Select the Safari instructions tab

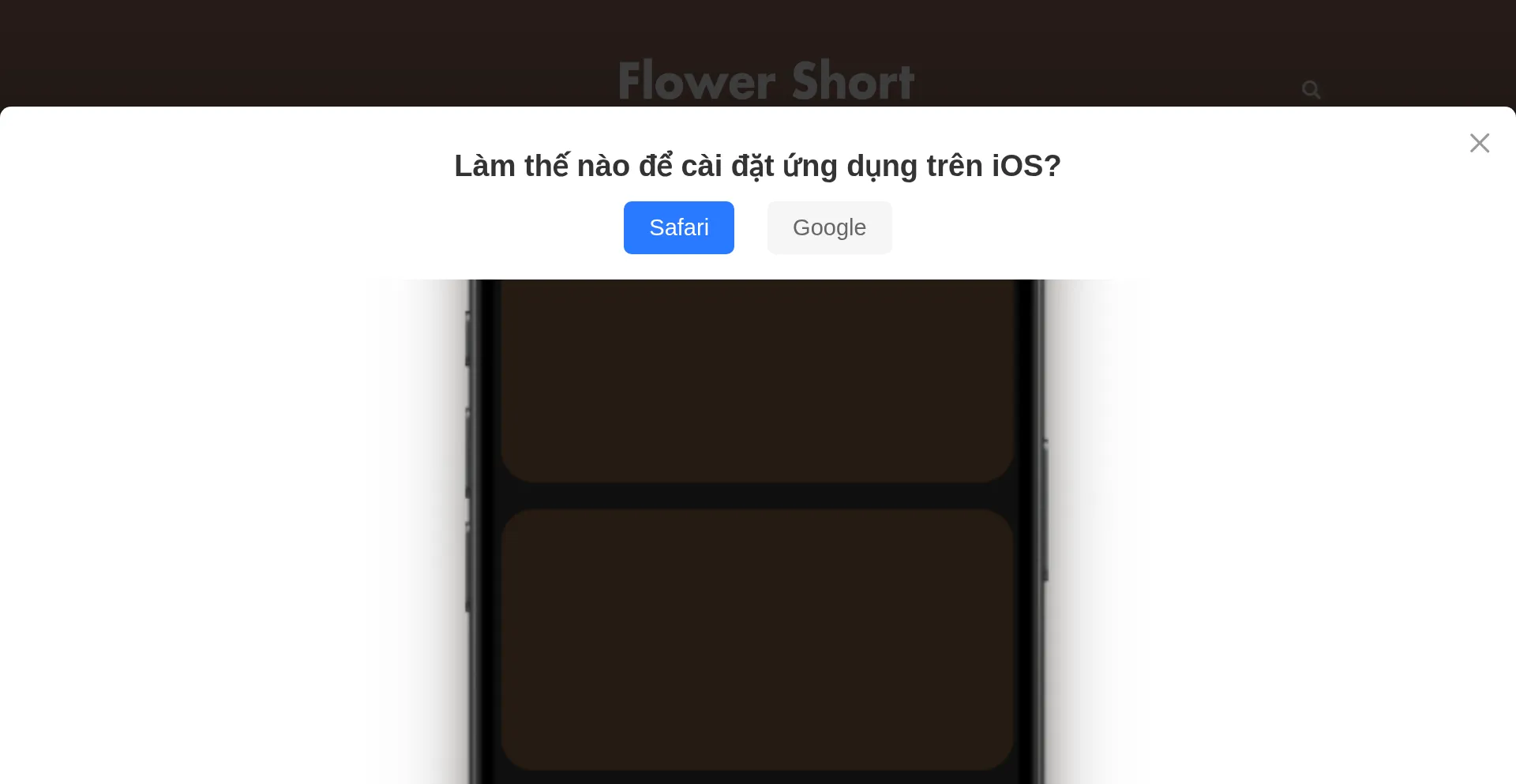click(x=678, y=227)
